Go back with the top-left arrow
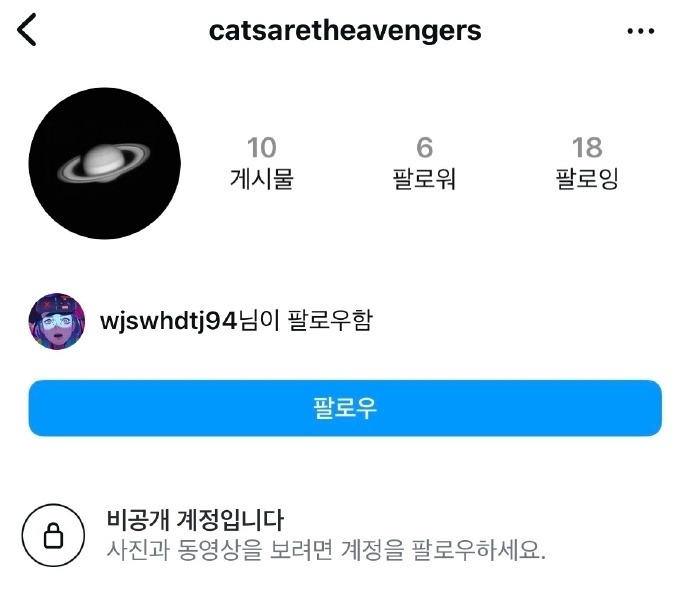This screenshot has height=600, width=690. pyautogui.click(x=28, y=30)
